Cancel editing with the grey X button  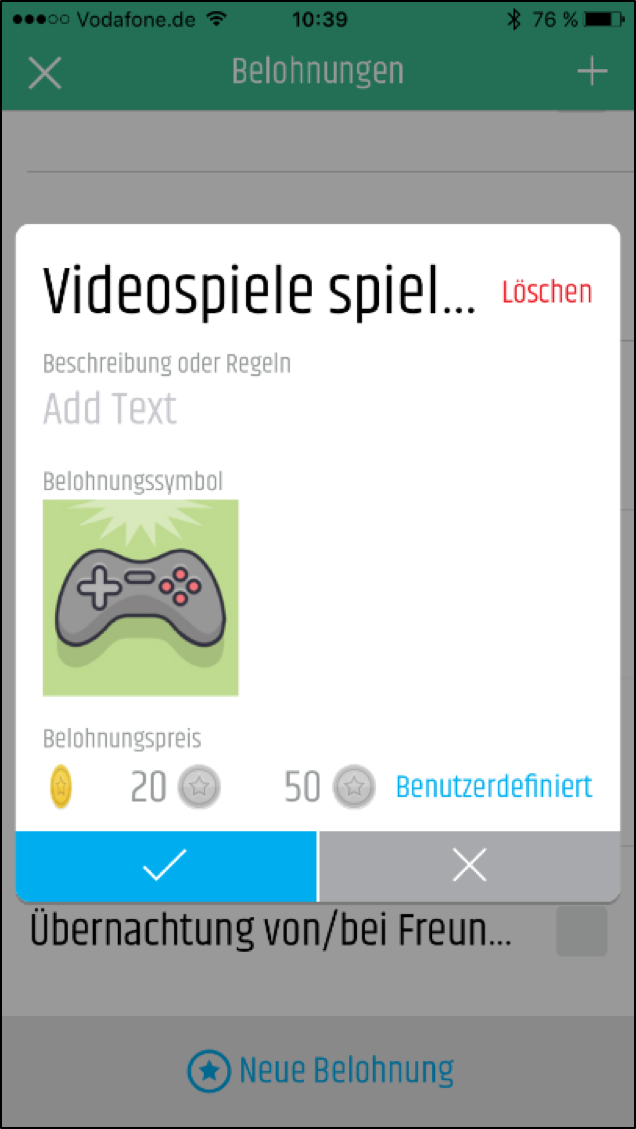coord(469,866)
